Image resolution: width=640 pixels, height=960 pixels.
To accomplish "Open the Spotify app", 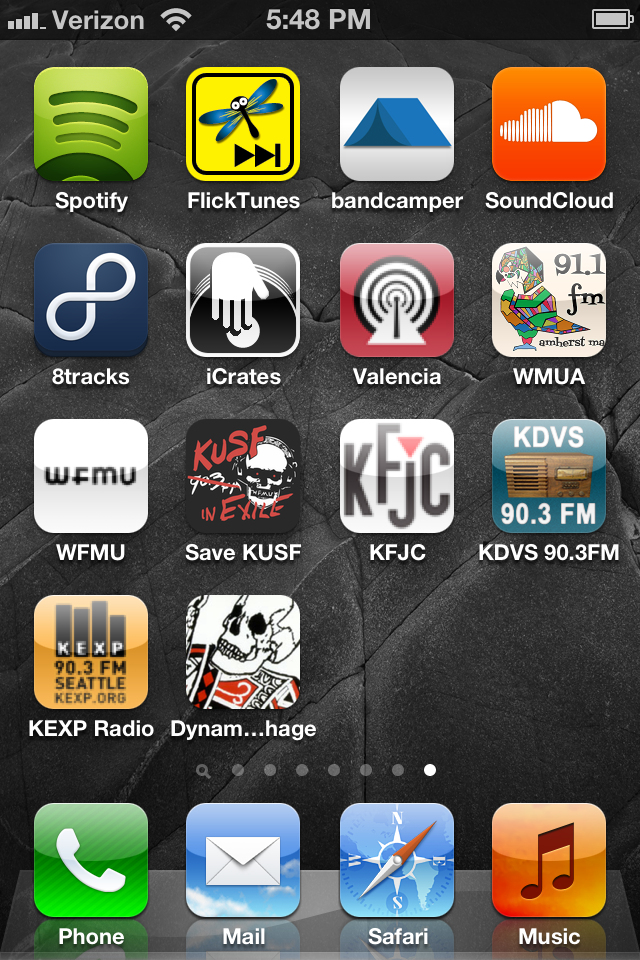I will coord(91,124).
